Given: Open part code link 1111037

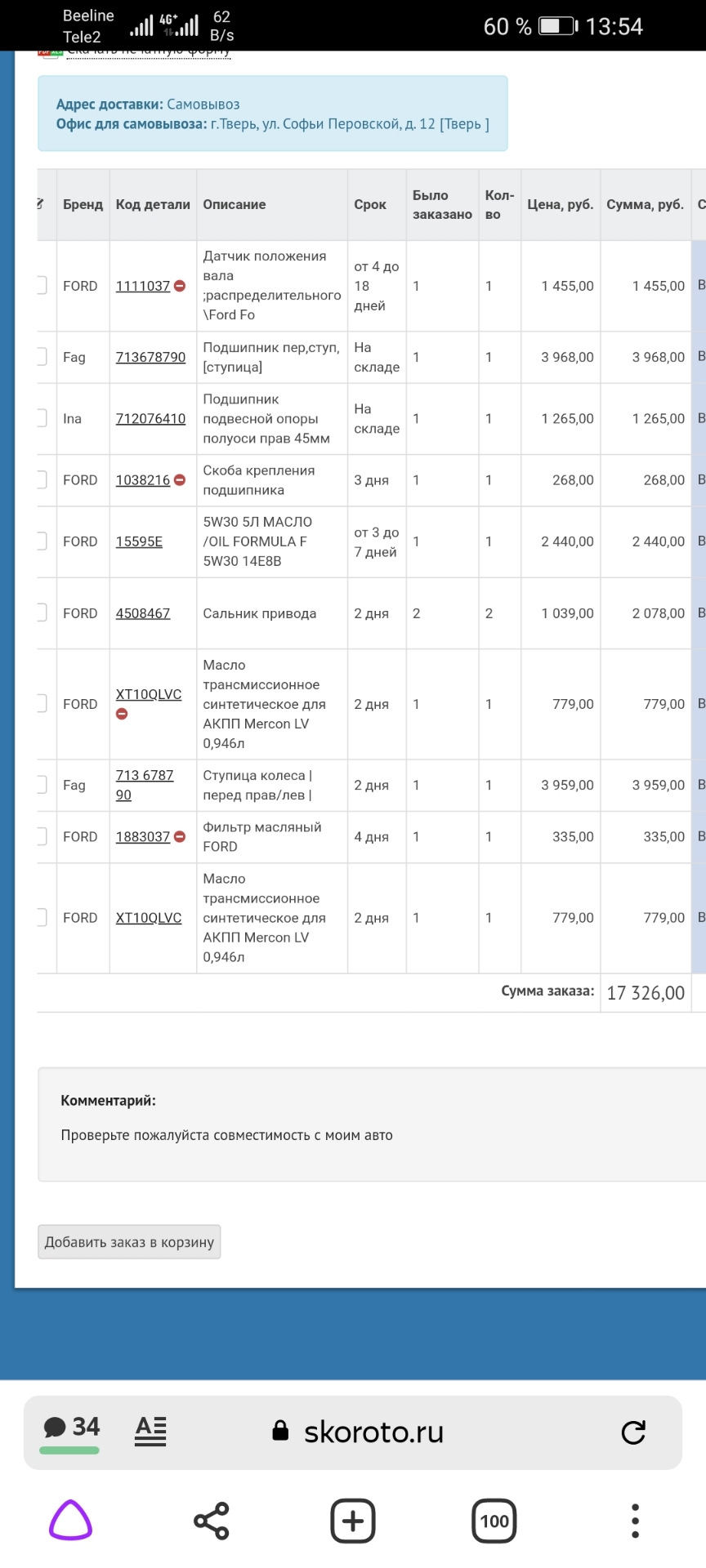Looking at the screenshot, I should point(143,286).
